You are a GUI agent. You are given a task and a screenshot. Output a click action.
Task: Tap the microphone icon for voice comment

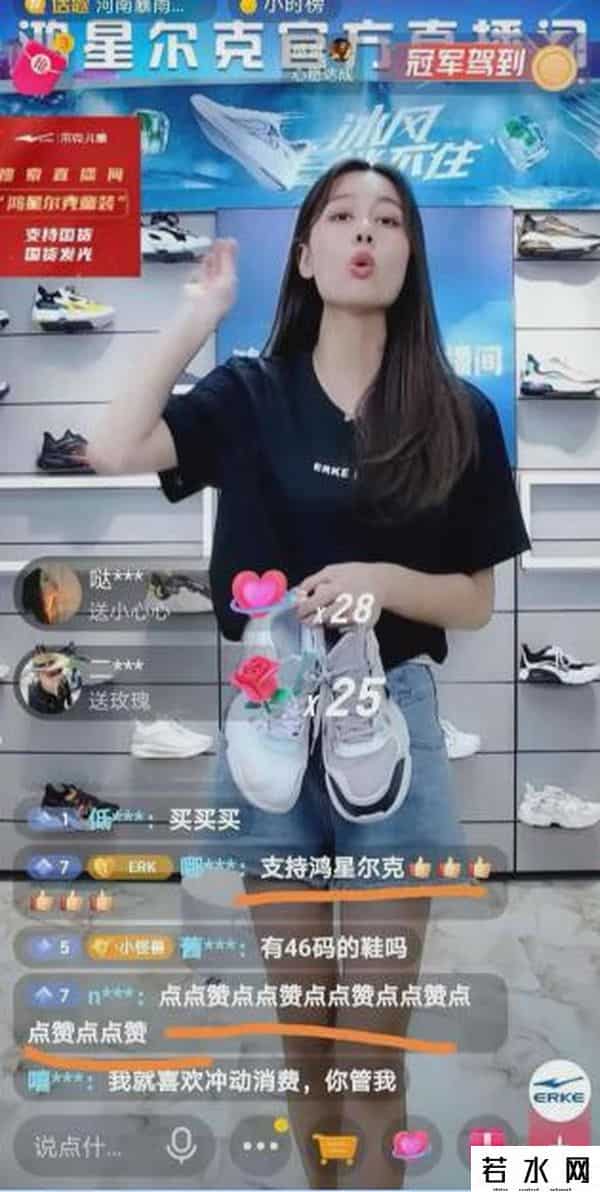181,1146
